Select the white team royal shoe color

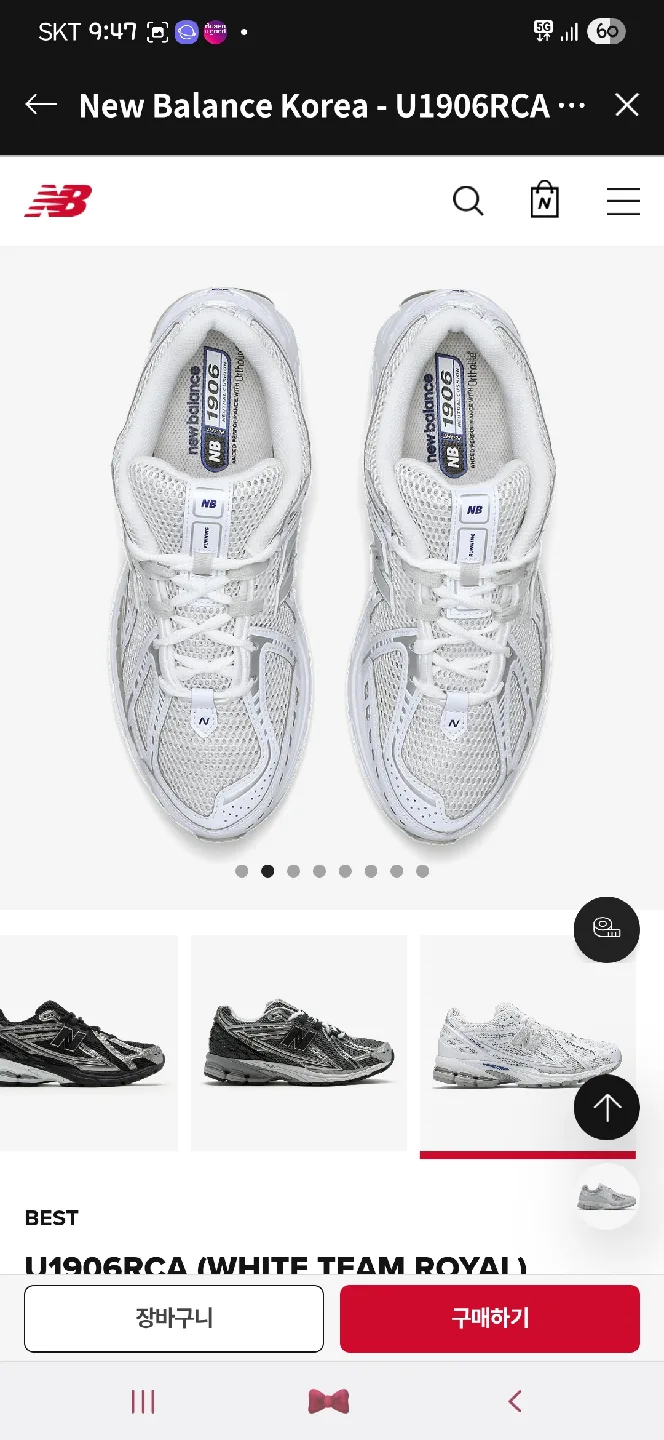coord(510,1042)
